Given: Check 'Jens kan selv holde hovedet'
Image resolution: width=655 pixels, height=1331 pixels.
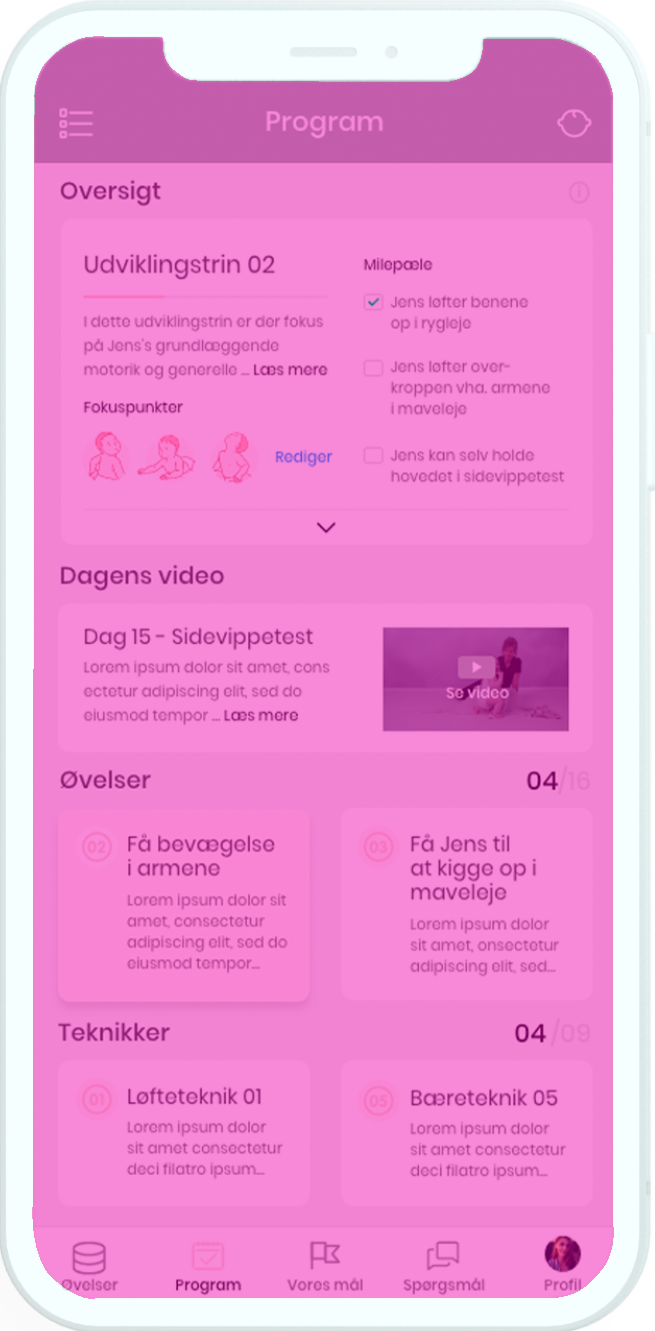Looking at the screenshot, I should 373,456.
